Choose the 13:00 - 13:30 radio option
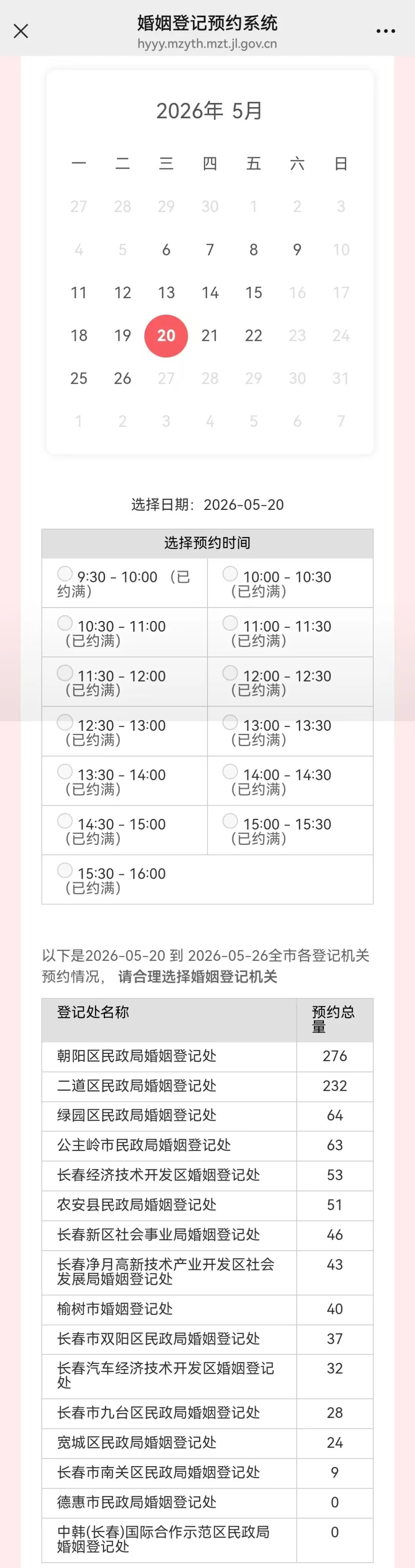Screen dimensions: 415x1568 click(230, 722)
